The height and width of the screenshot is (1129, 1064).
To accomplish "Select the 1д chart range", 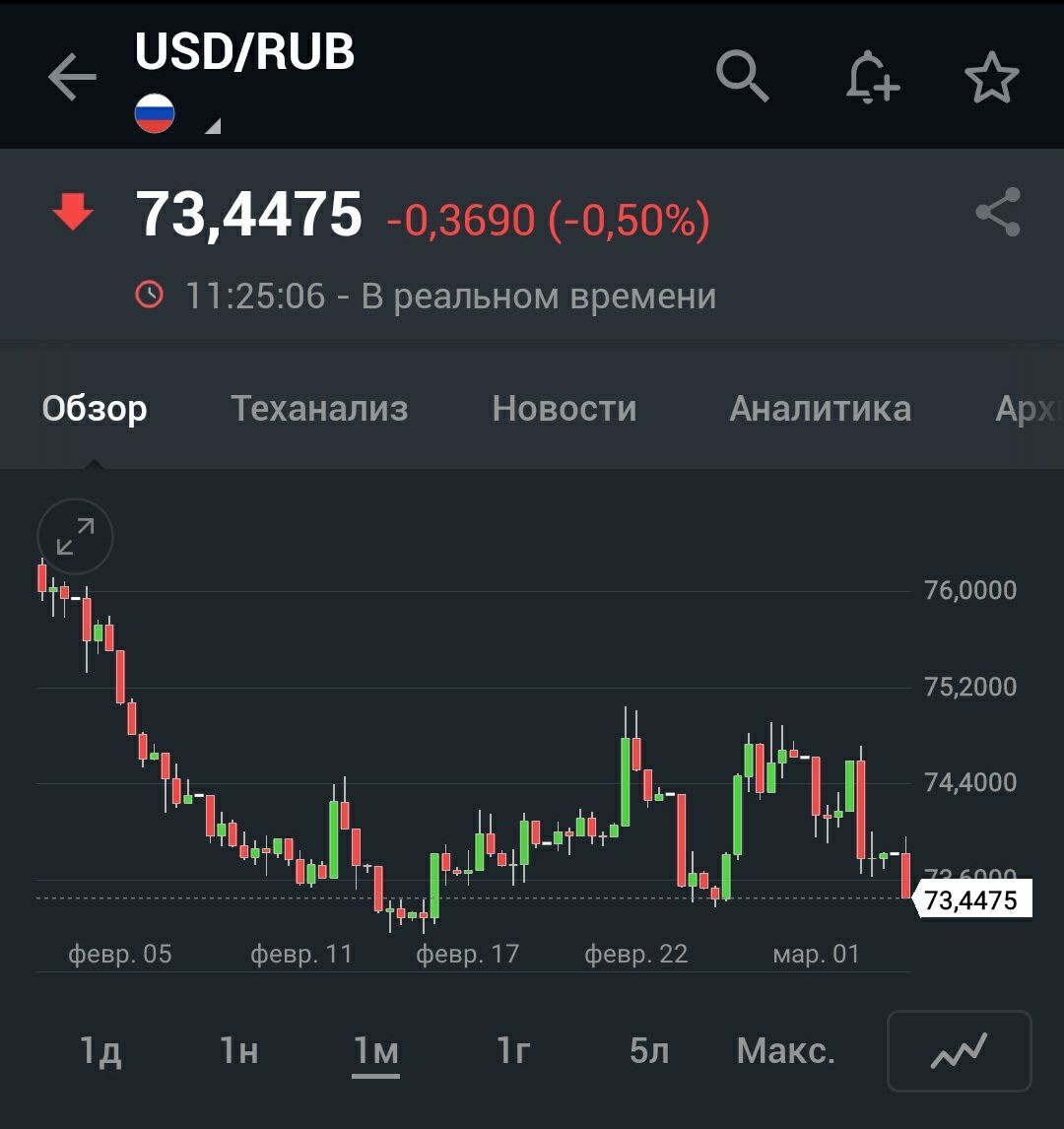I will coord(100,1051).
